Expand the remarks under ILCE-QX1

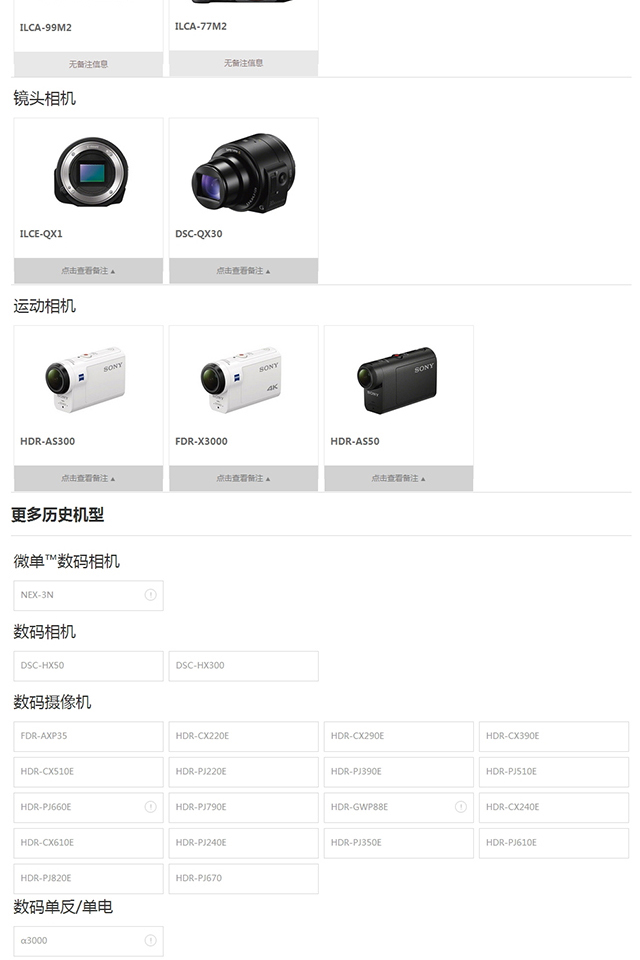(88, 271)
